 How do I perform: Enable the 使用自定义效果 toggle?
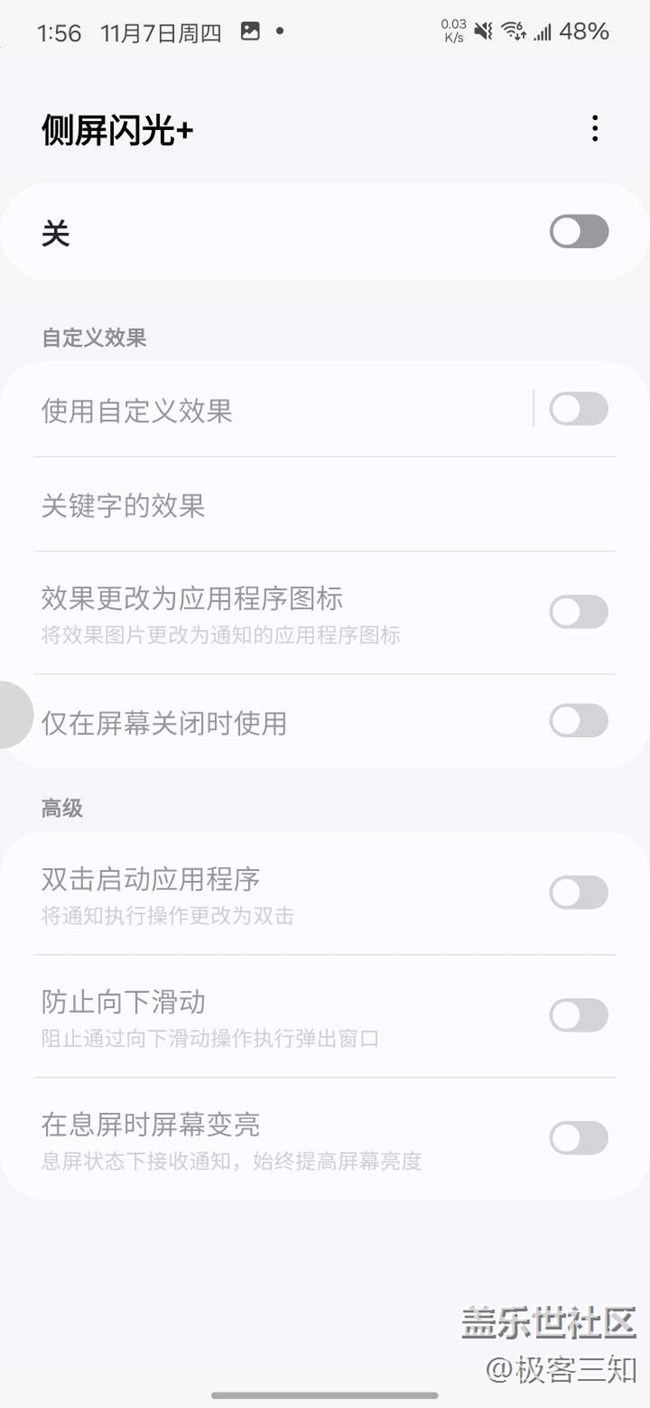tap(579, 410)
